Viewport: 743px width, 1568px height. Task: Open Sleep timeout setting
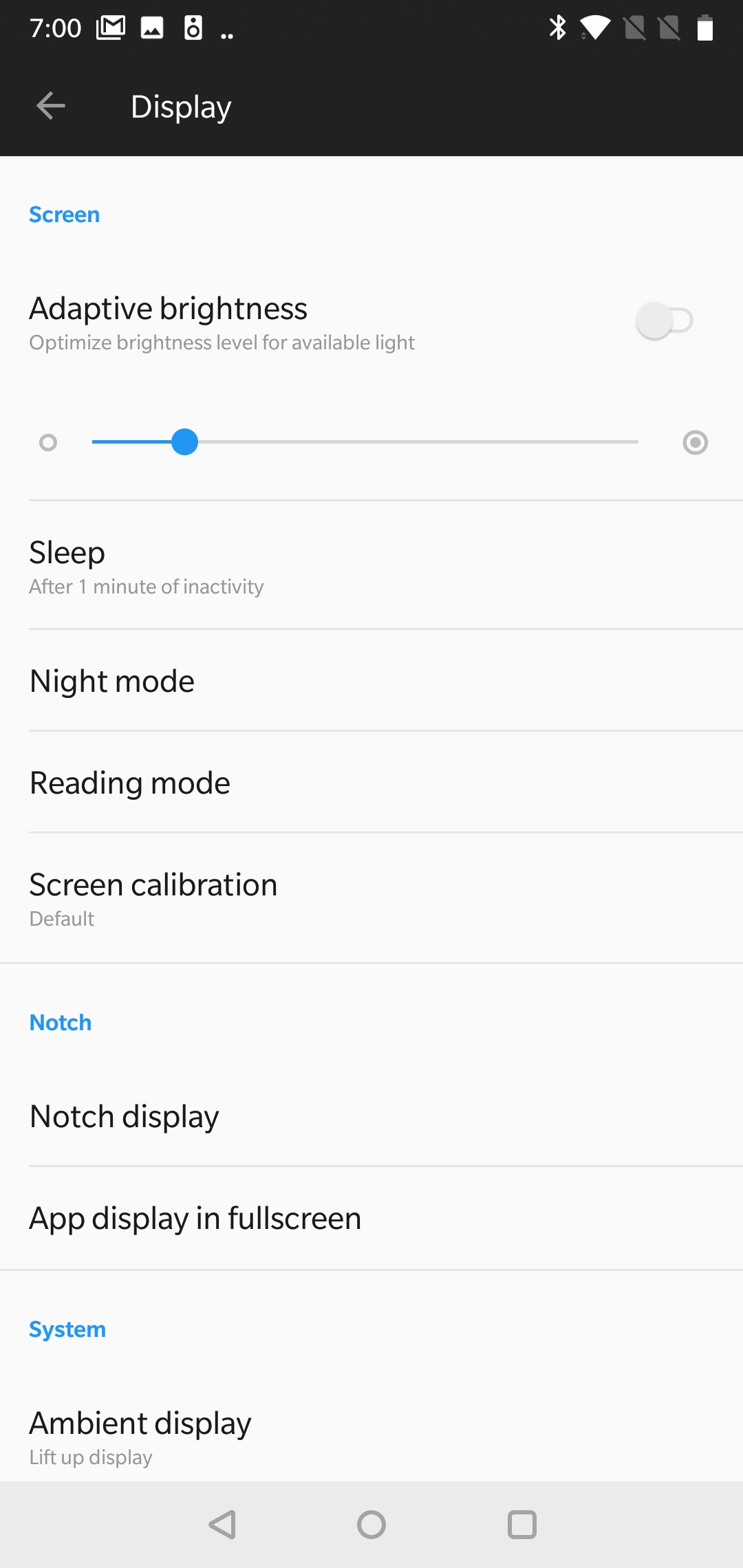[371, 566]
